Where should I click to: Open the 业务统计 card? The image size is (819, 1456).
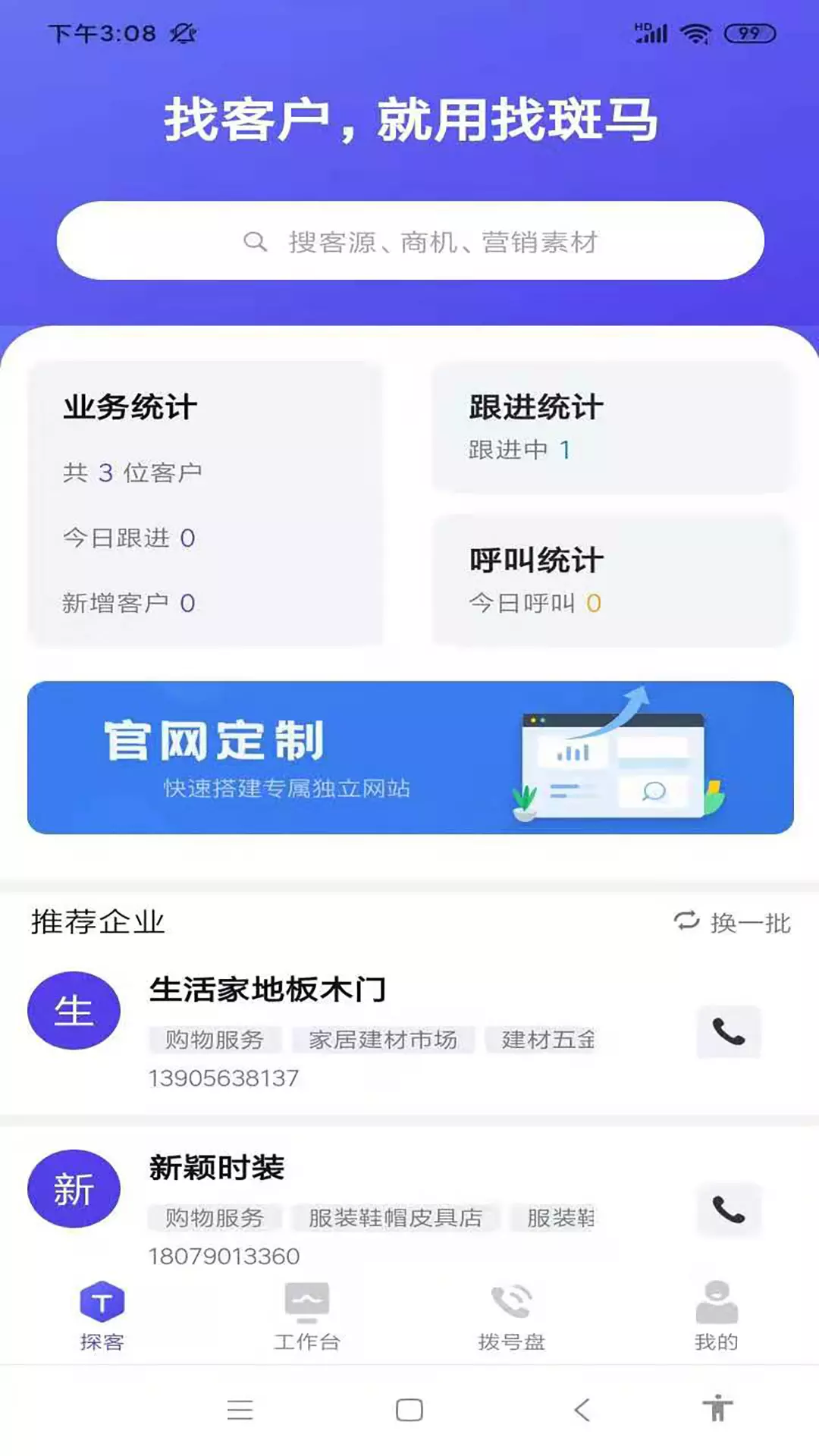(206, 504)
